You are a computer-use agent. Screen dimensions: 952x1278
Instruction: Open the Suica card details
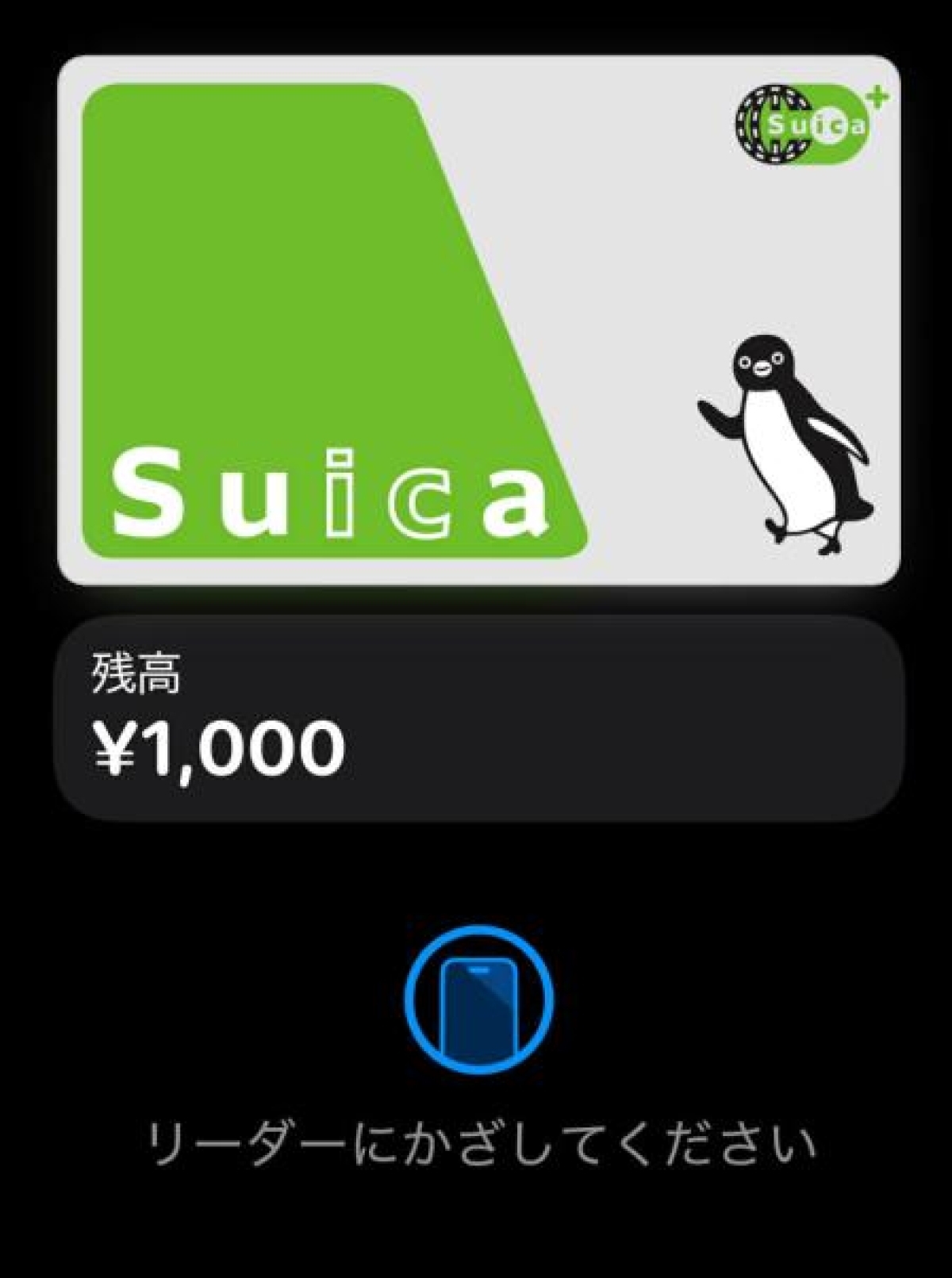click(x=479, y=320)
